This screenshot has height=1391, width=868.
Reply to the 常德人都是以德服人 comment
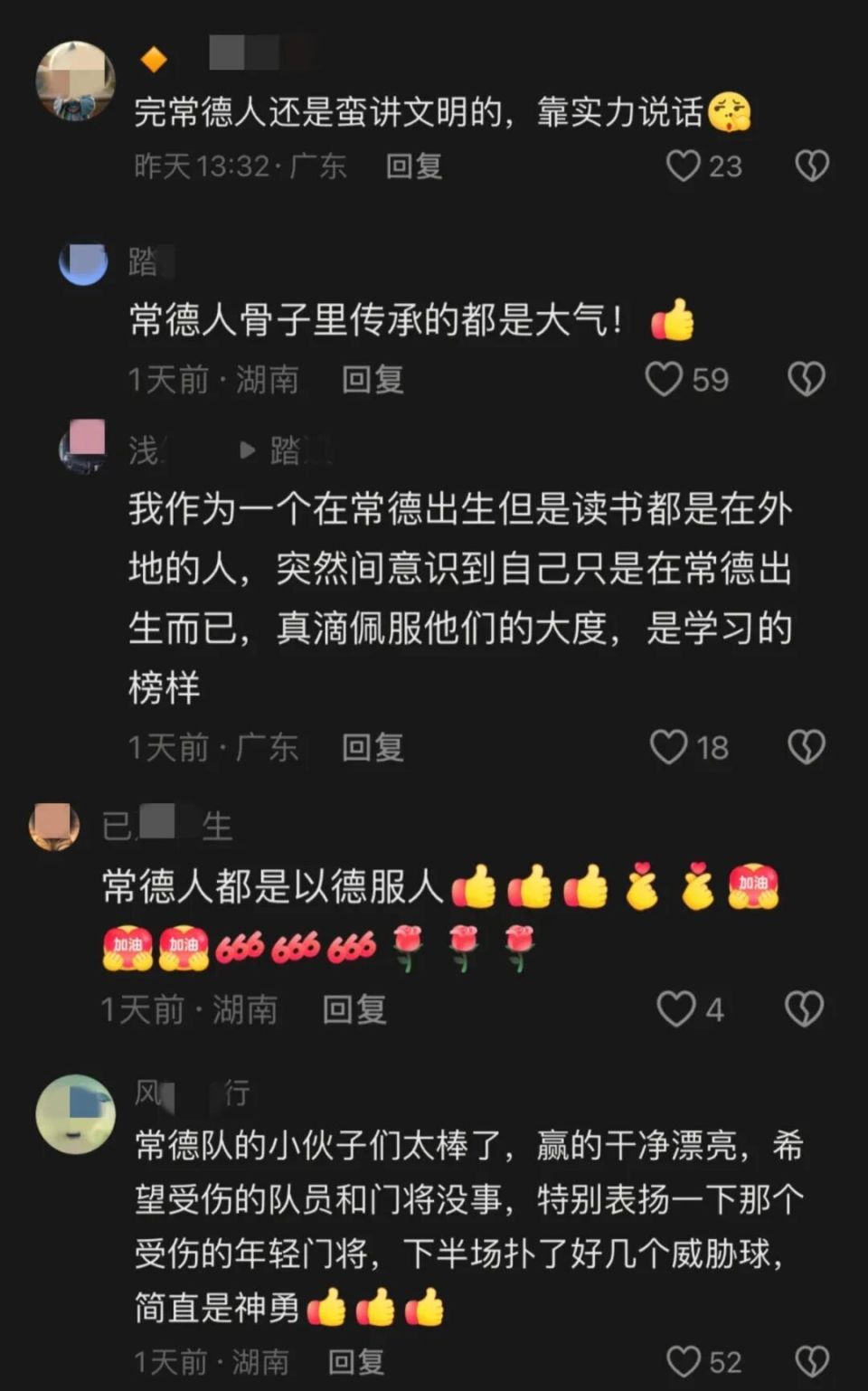pos(354,1009)
